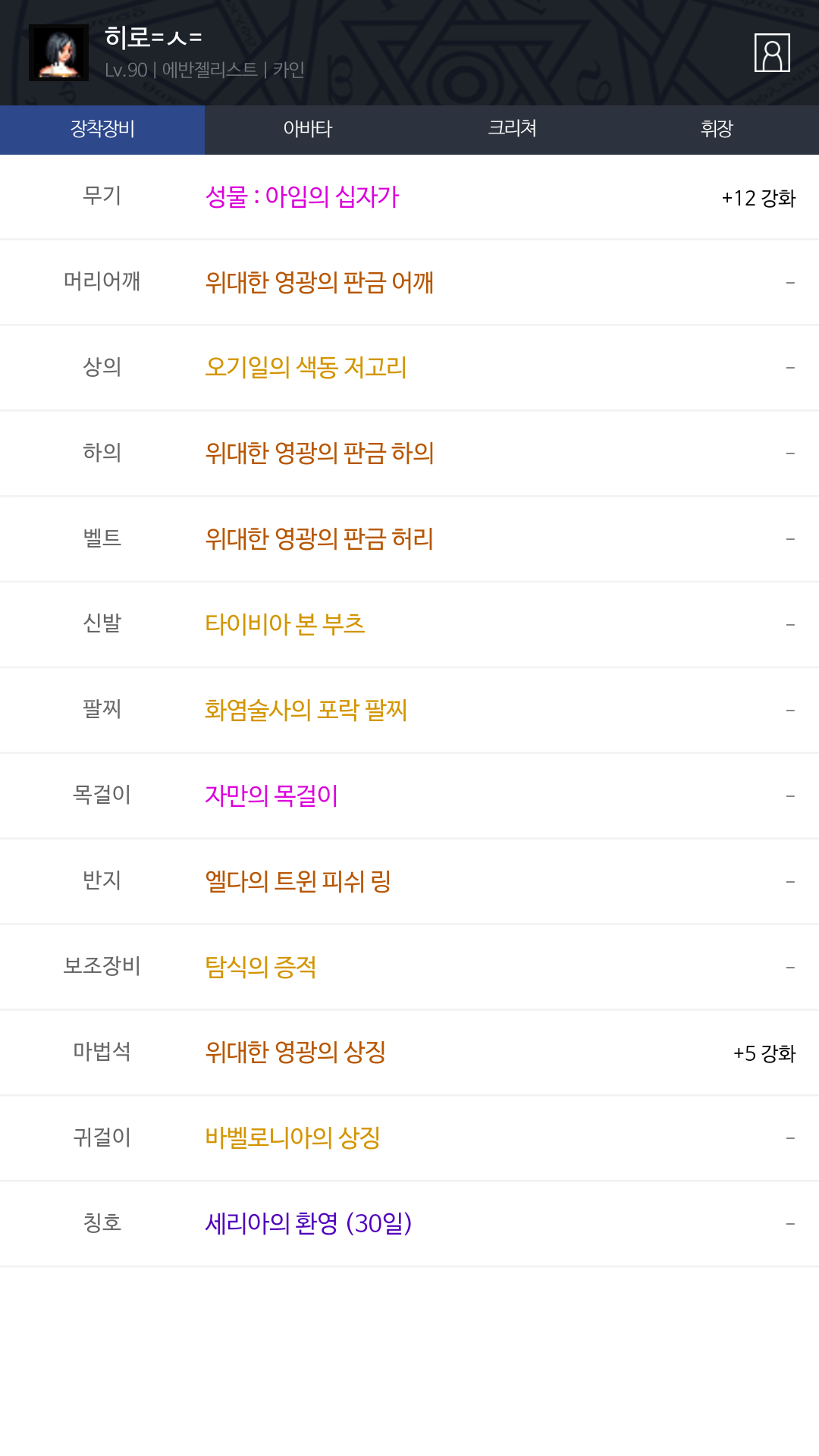View 자만의 목걸이 necklace
Screen dimensions: 819x1456
(271, 796)
